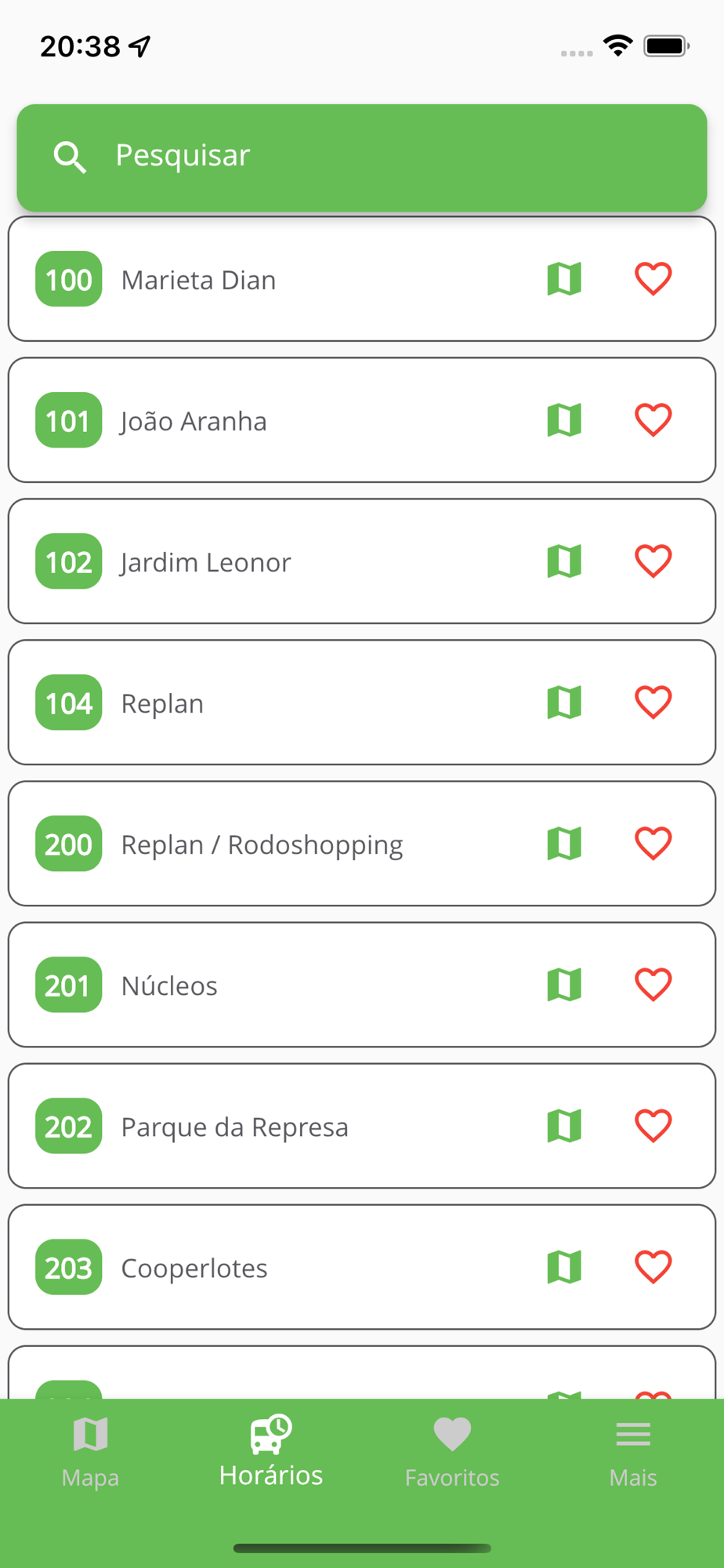Viewport: 724px width, 1568px height.
Task: Heart the 202 Parque da Represa line
Action: click(653, 1126)
